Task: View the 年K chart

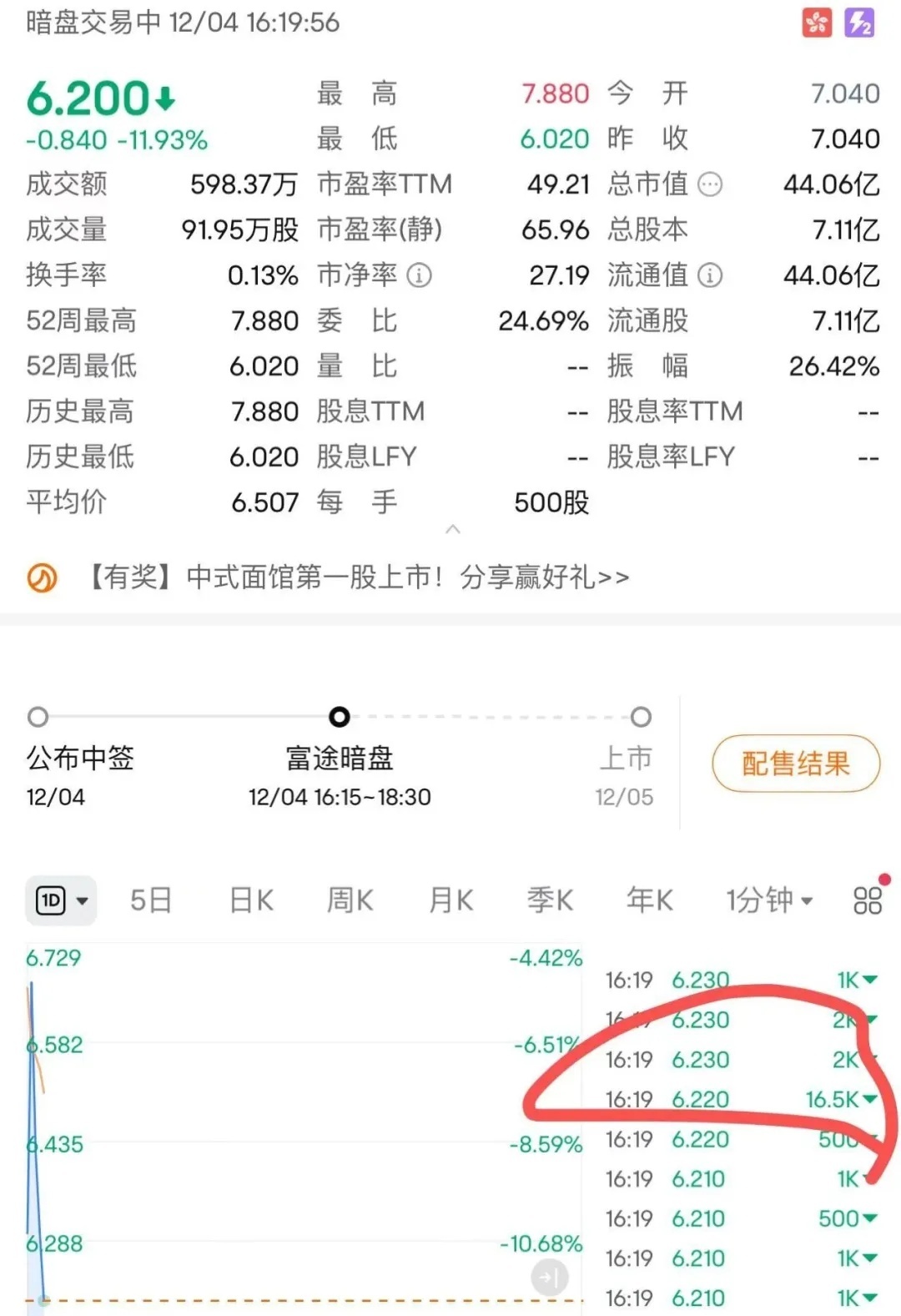Action: click(649, 901)
